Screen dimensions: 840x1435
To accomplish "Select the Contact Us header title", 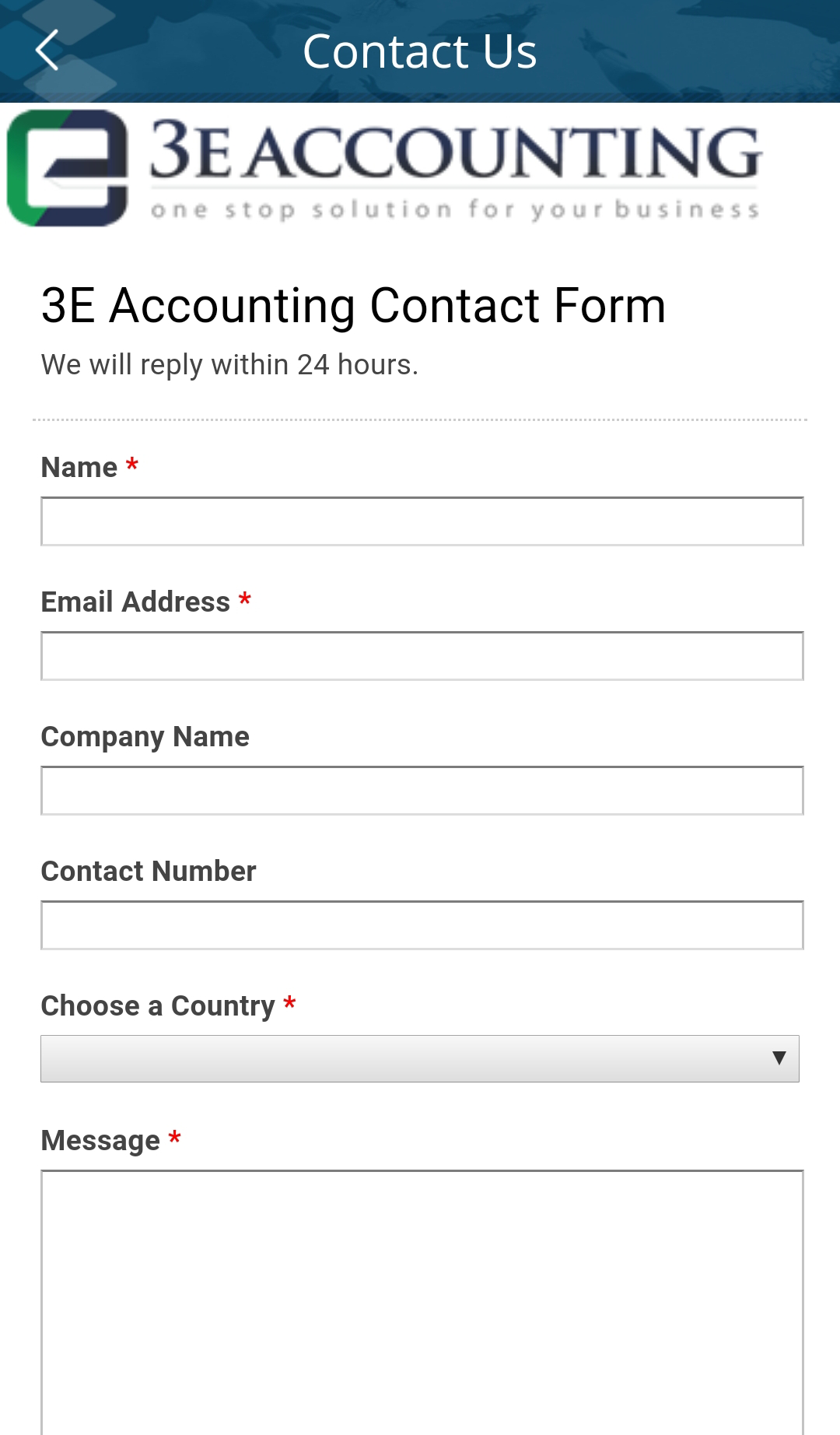I will click(420, 51).
